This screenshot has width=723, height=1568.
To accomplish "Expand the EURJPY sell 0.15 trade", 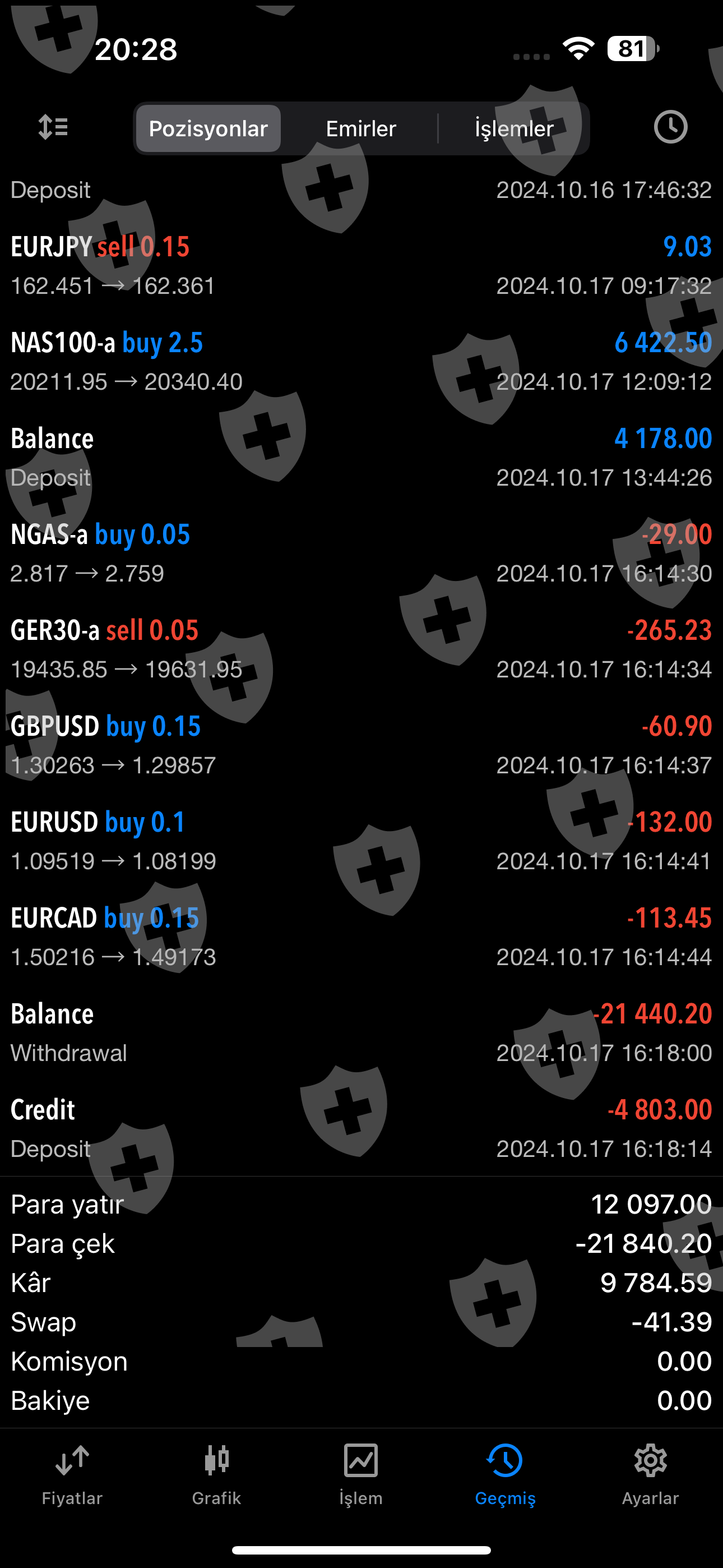I will click(x=361, y=265).
